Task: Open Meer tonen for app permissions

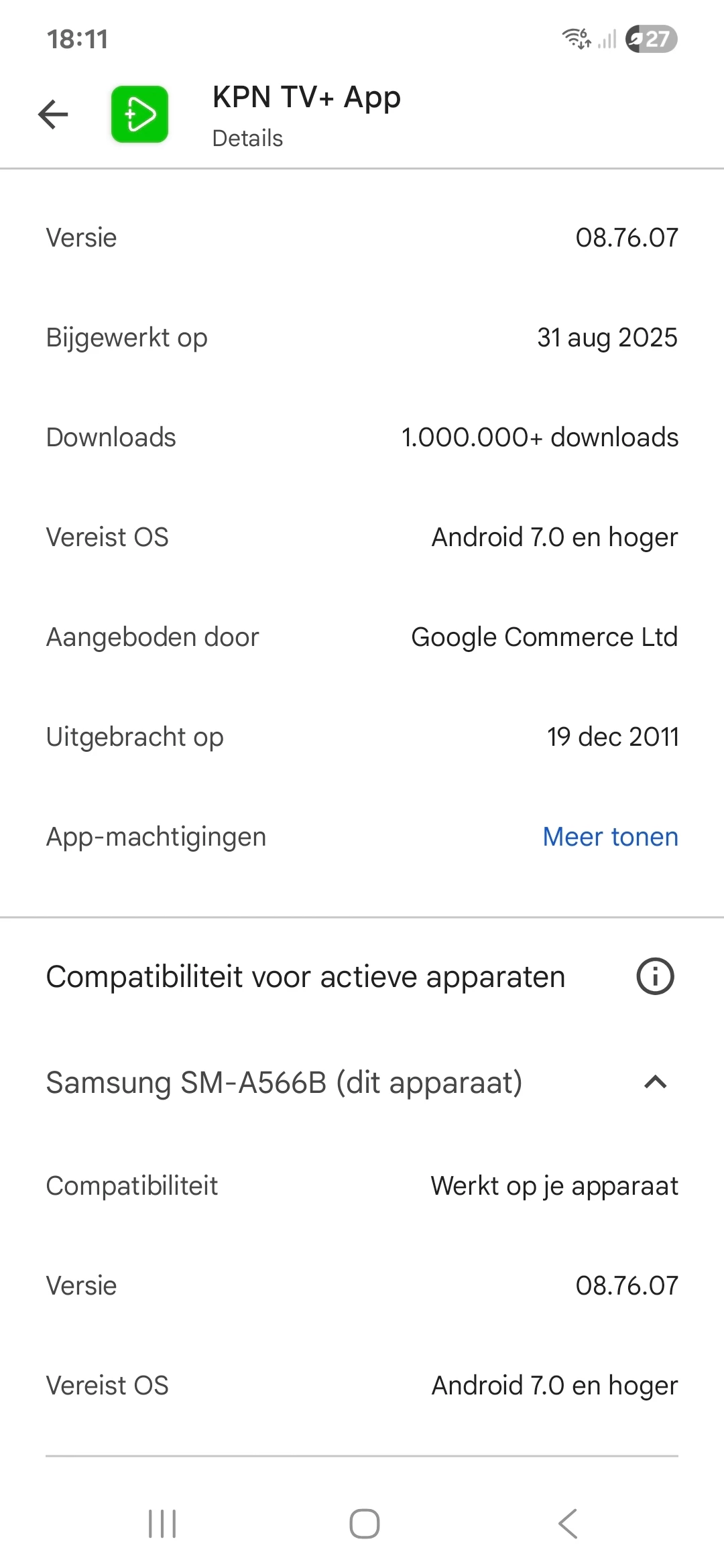Action: pyautogui.click(x=610, y=837)
